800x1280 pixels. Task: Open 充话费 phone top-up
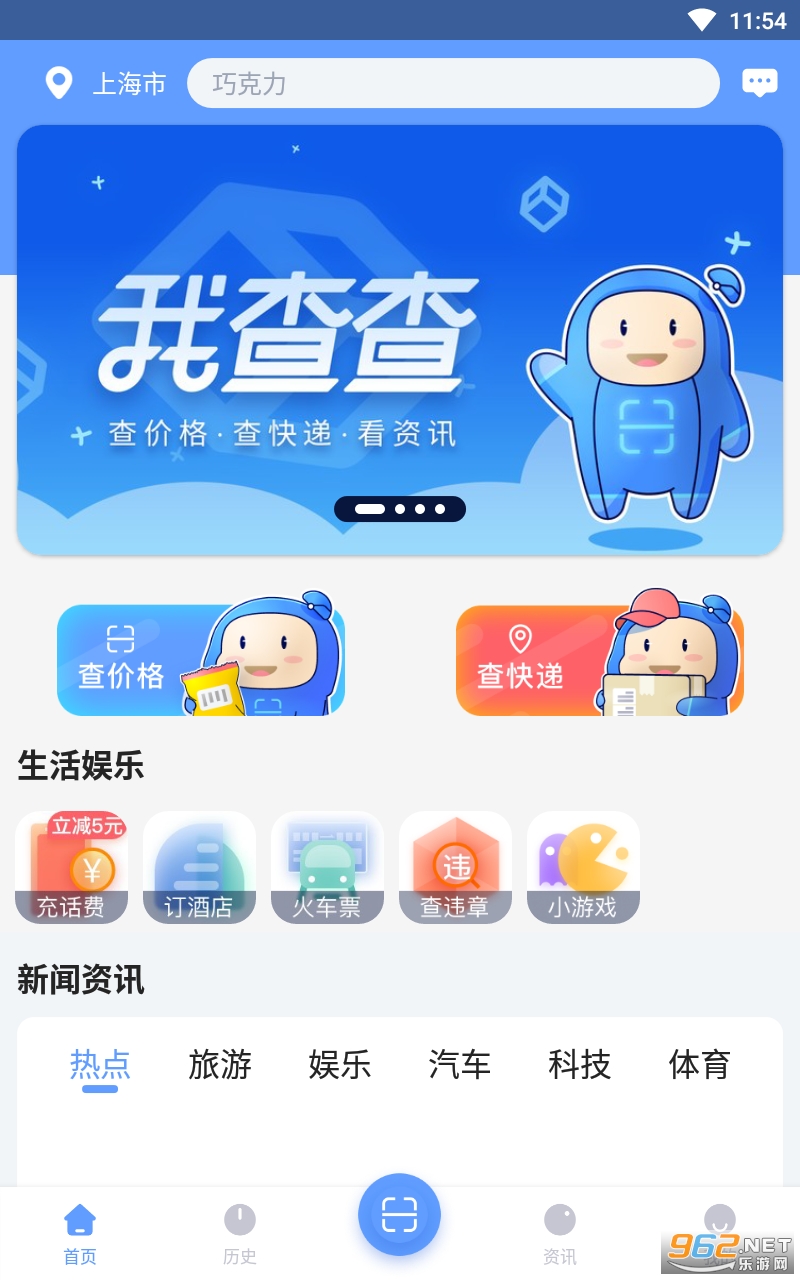pos(71,867)
